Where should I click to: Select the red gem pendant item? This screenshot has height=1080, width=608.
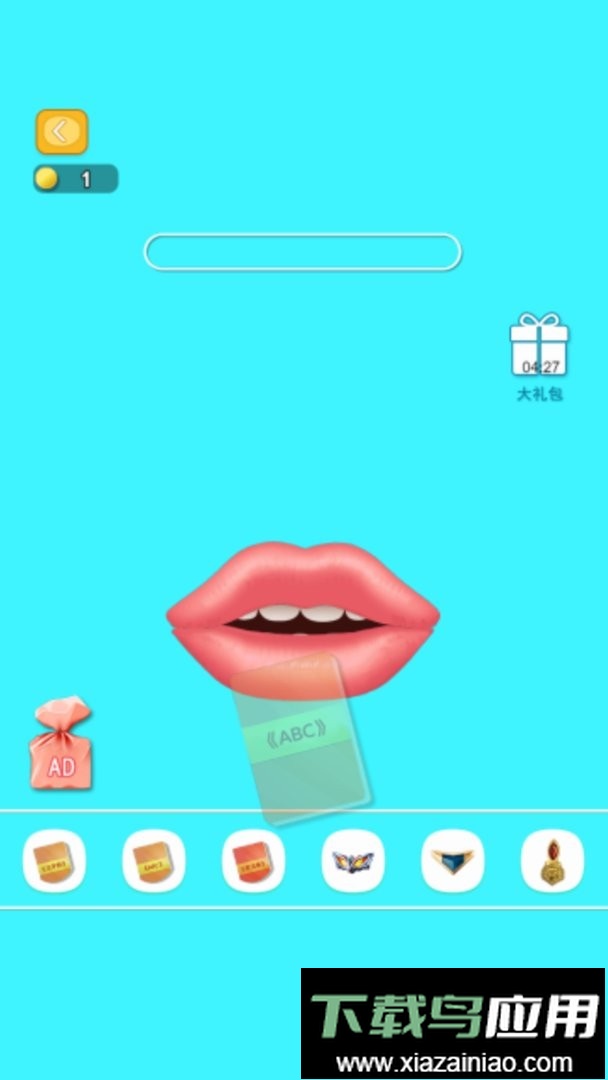pos(552,860)
